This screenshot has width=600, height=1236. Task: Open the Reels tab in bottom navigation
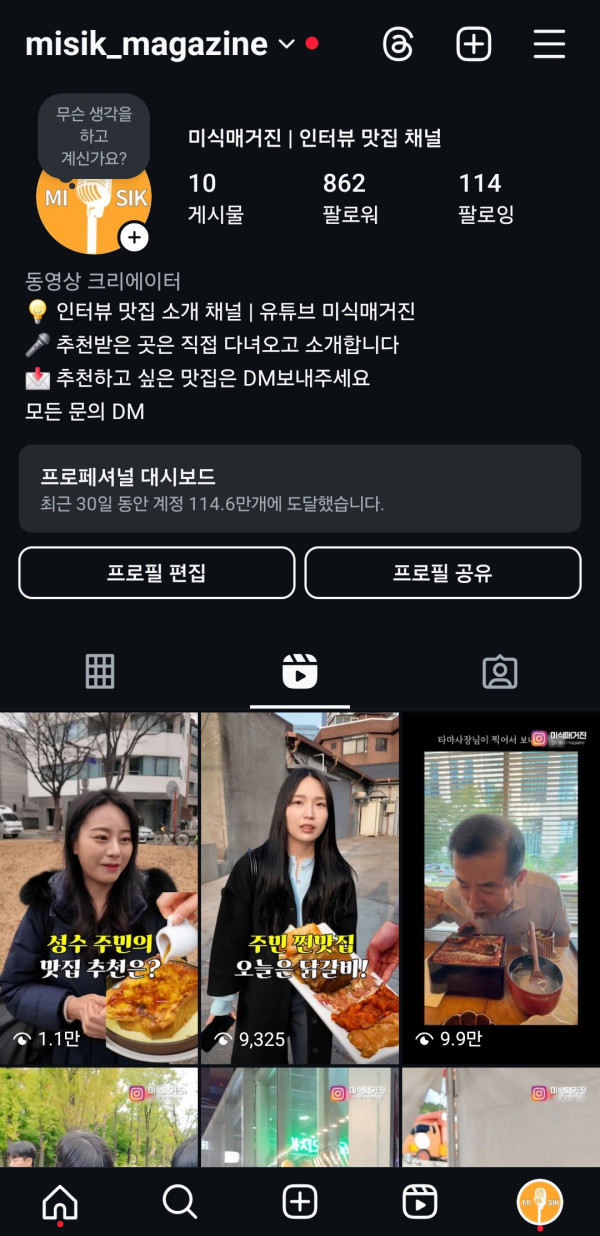420,1202
